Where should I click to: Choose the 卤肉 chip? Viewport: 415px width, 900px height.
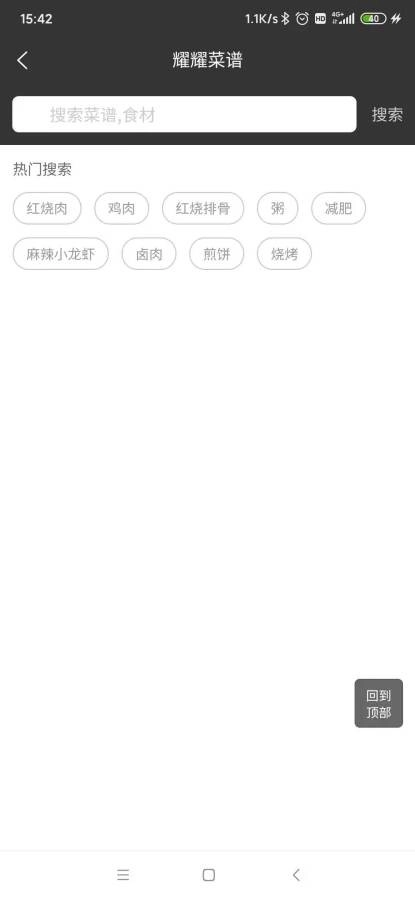[x=149, y=254]
